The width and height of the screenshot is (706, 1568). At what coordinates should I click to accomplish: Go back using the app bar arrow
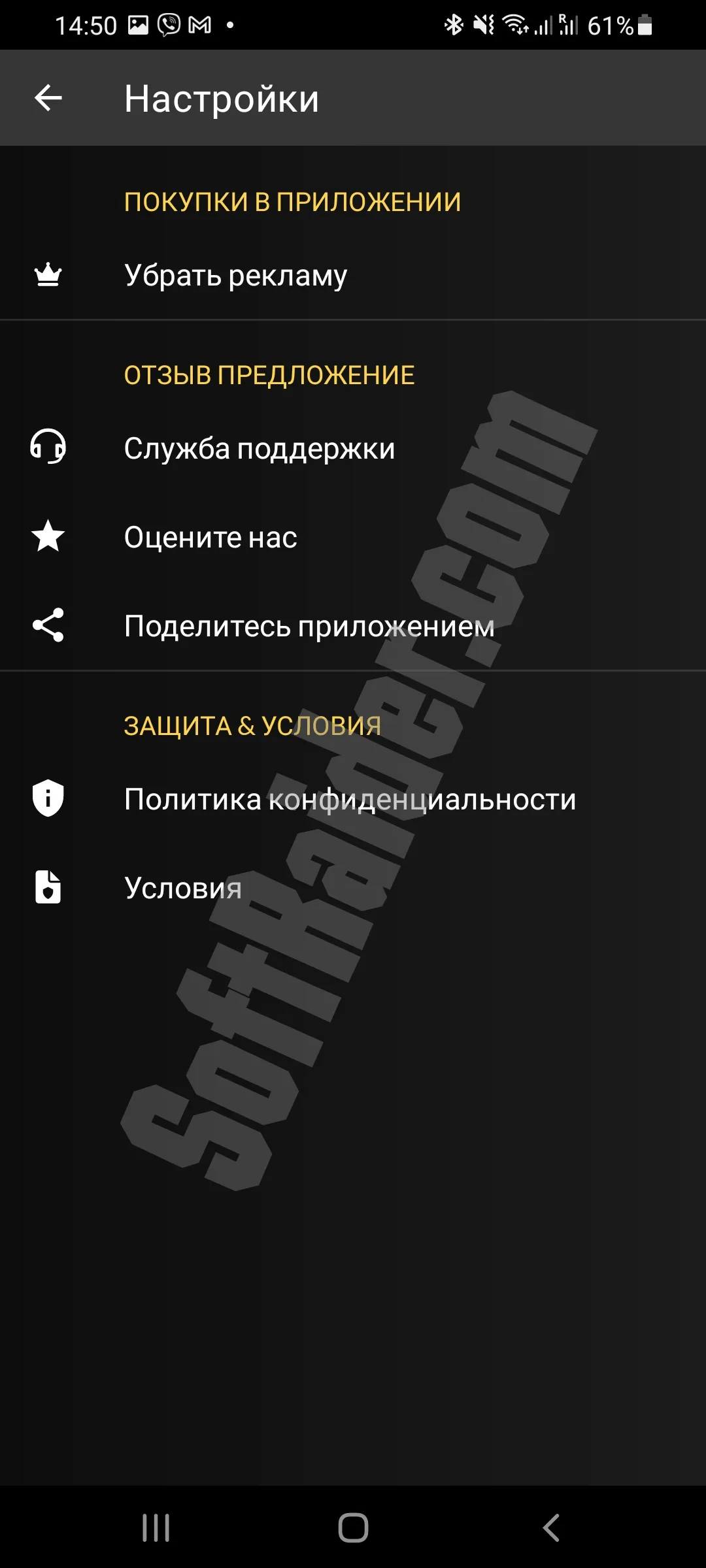(48, 99)
